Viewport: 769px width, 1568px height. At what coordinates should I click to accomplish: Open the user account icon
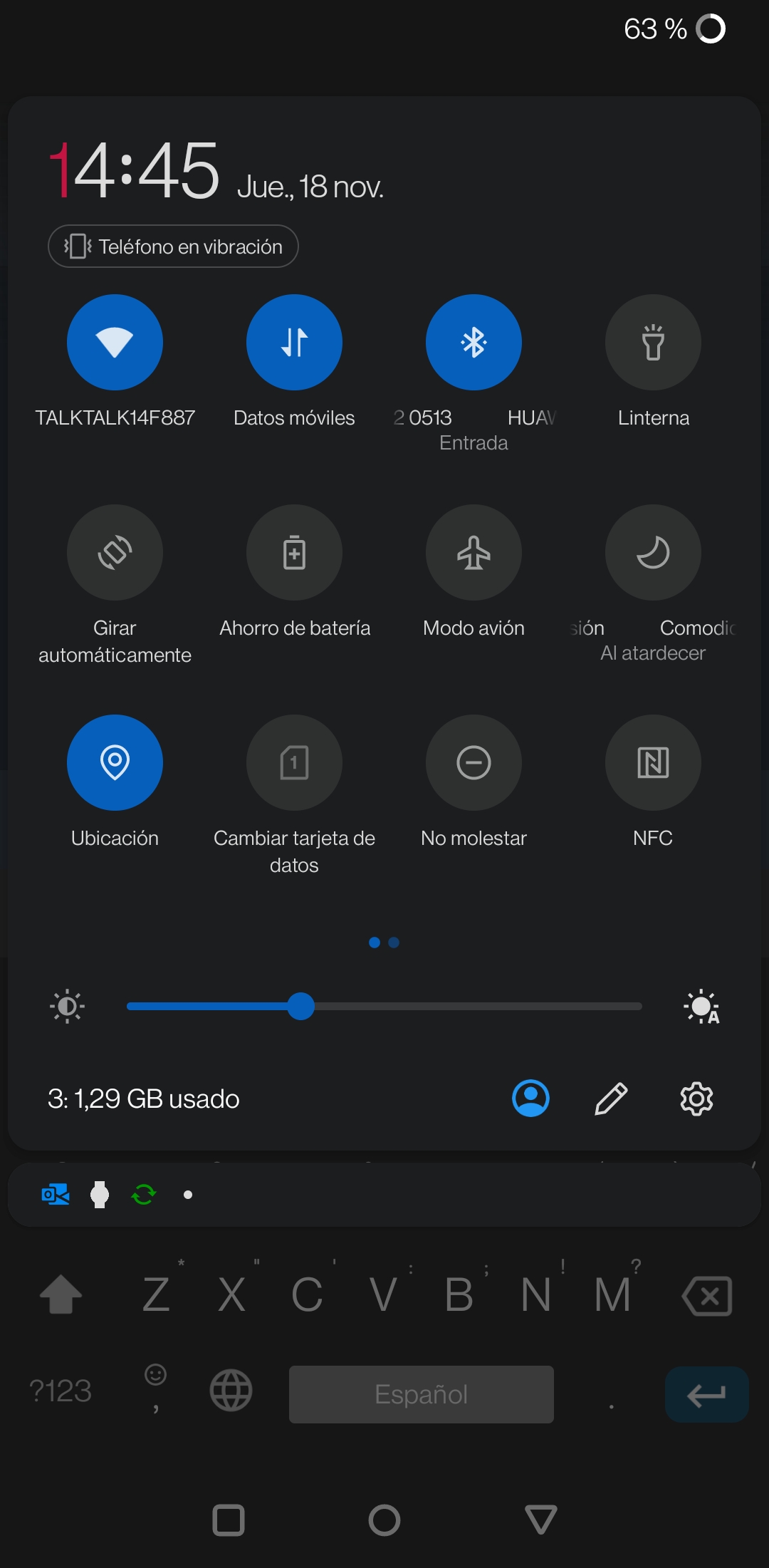(530, 1099)
